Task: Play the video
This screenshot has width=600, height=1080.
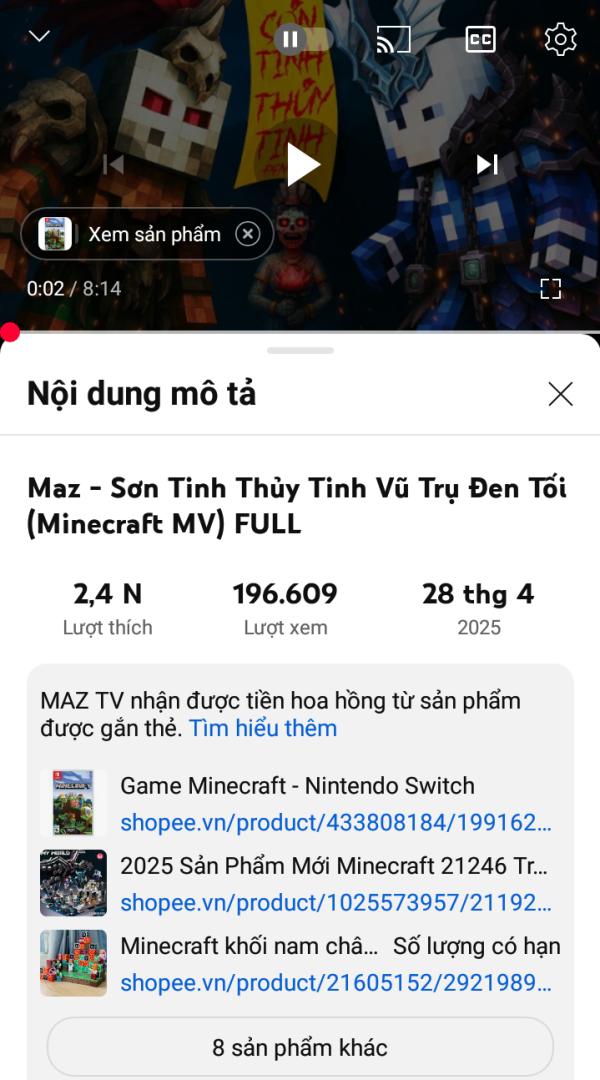Action: [x=302, y=164]
